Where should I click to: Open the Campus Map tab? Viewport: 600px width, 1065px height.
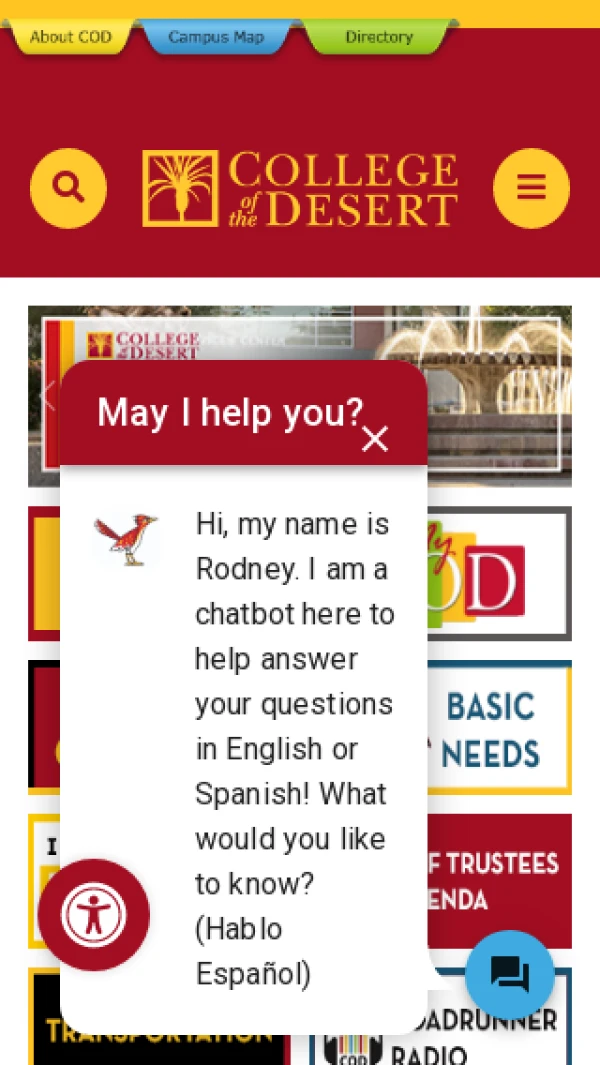[216, 37]
